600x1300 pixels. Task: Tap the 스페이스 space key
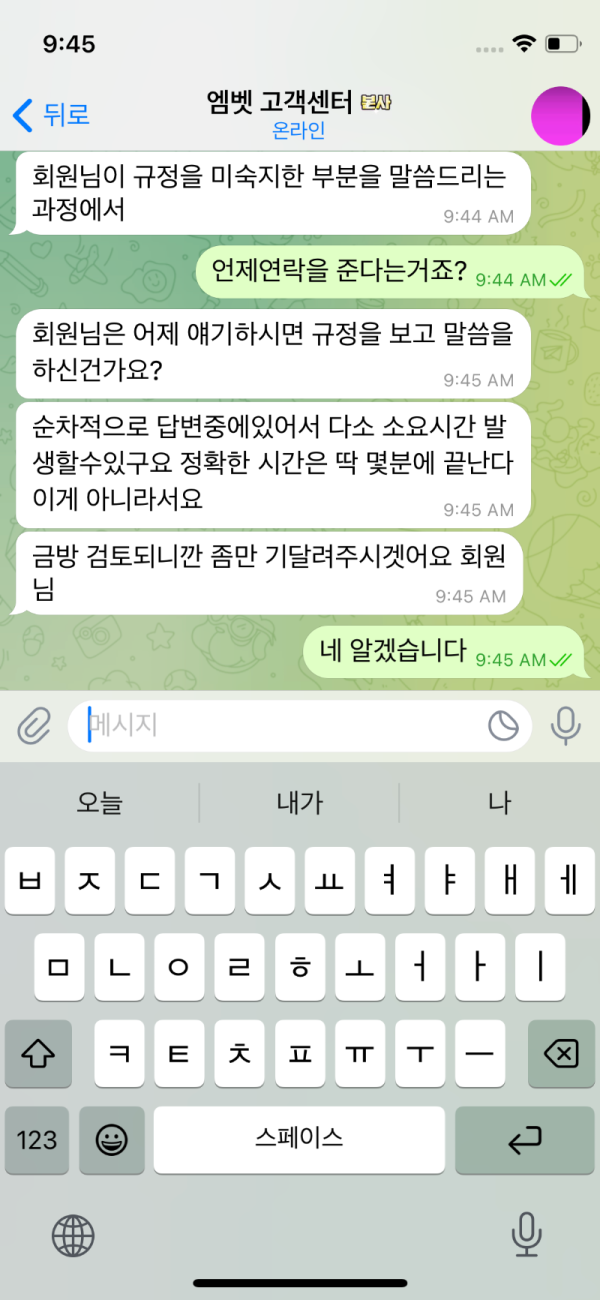pos(299,1139)
